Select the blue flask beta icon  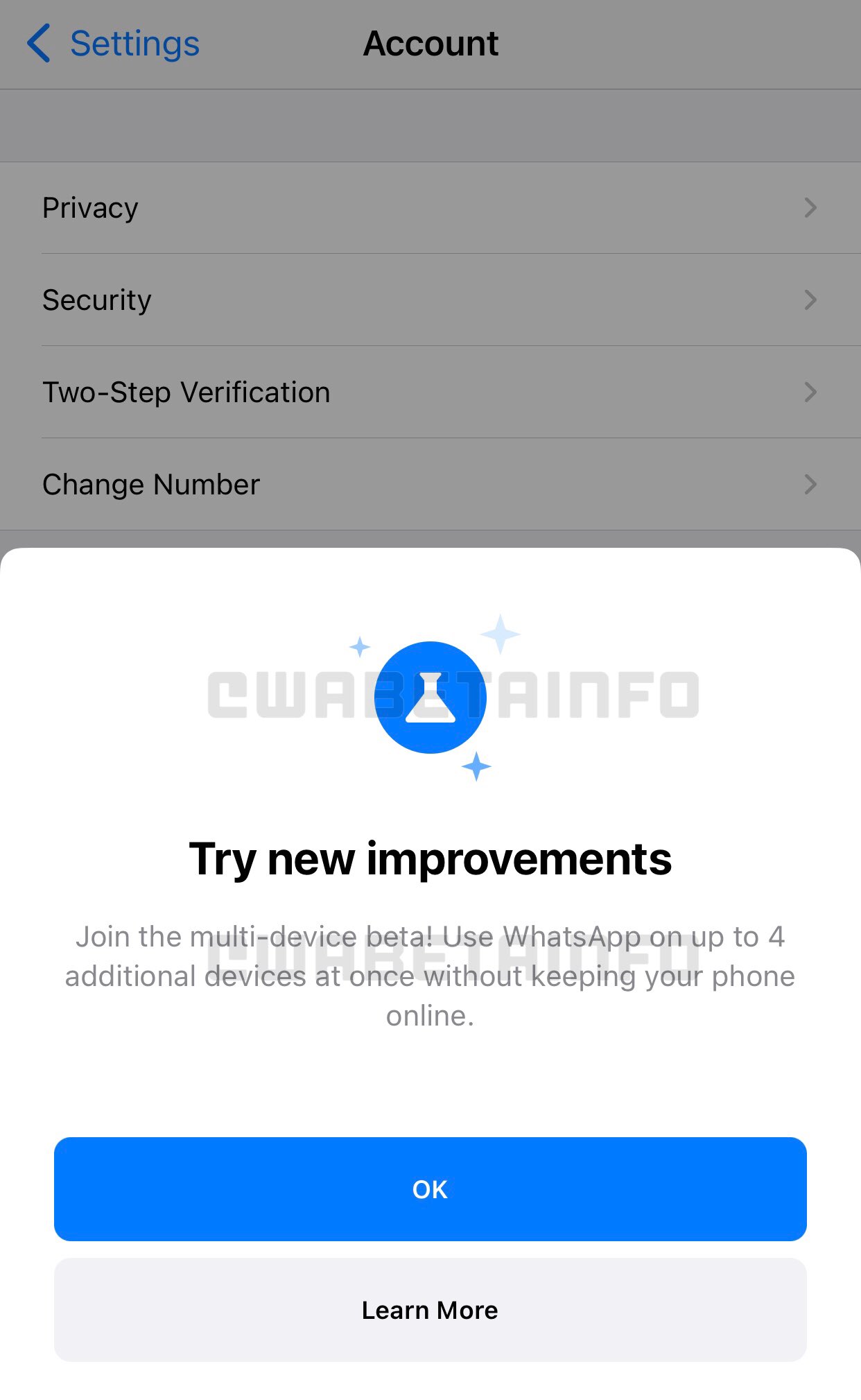pos(430,696)
